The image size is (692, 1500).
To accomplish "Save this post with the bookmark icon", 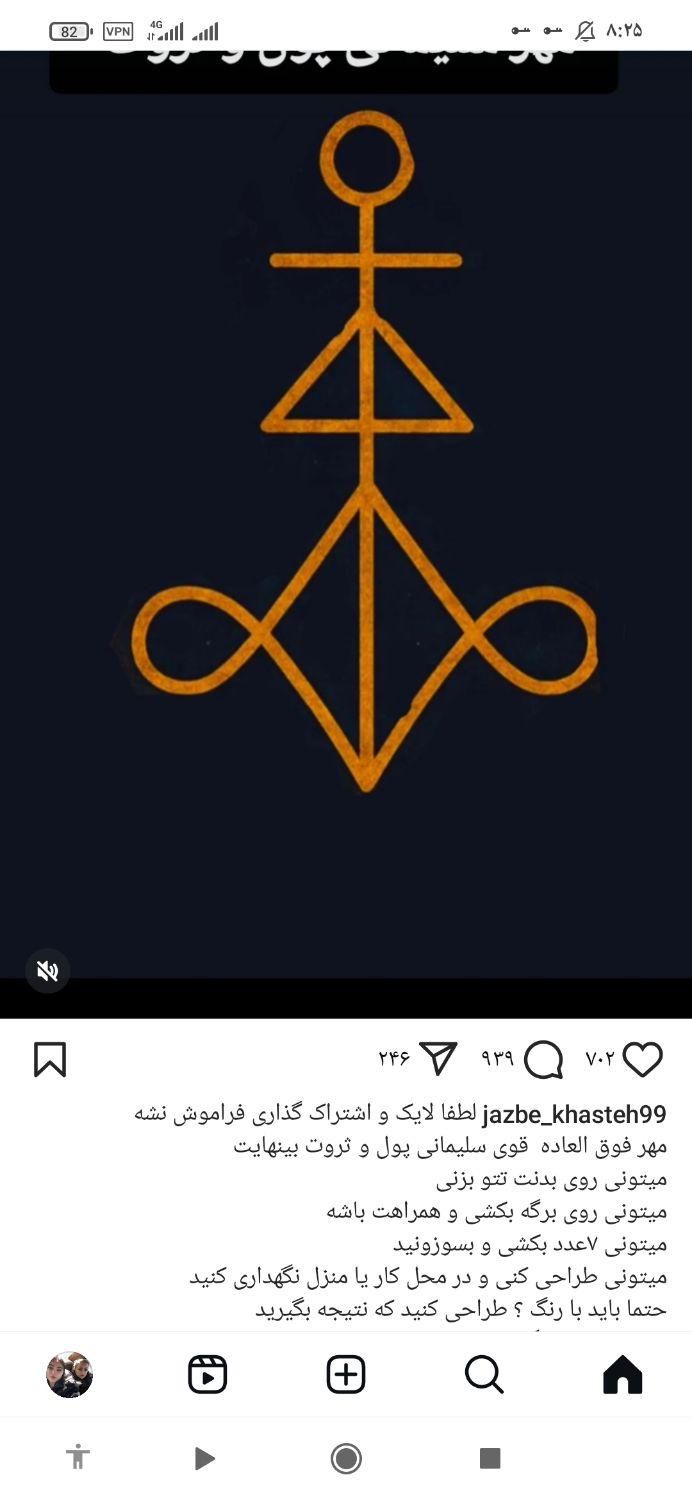I will pos(50,1059).
